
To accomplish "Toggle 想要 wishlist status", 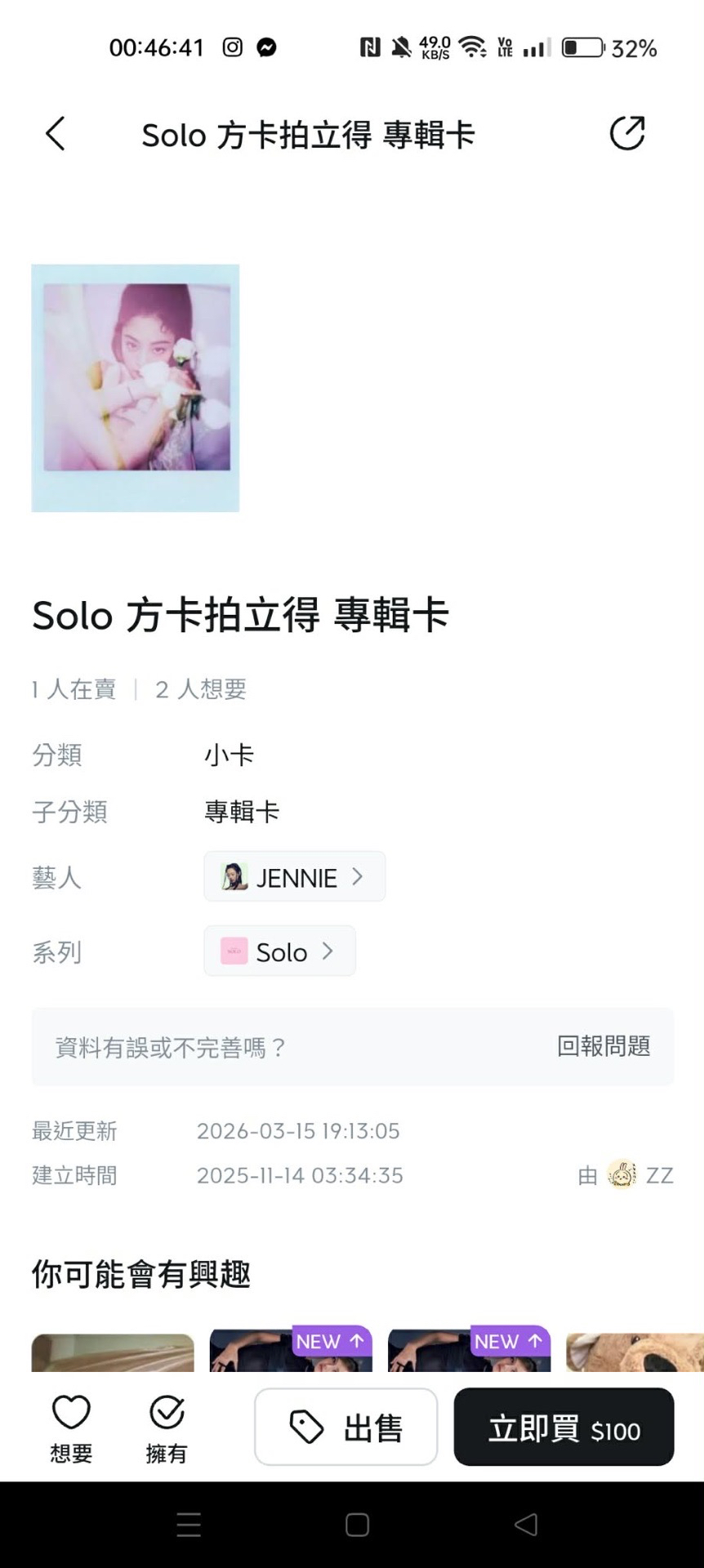I will (x=70, y=1425).
